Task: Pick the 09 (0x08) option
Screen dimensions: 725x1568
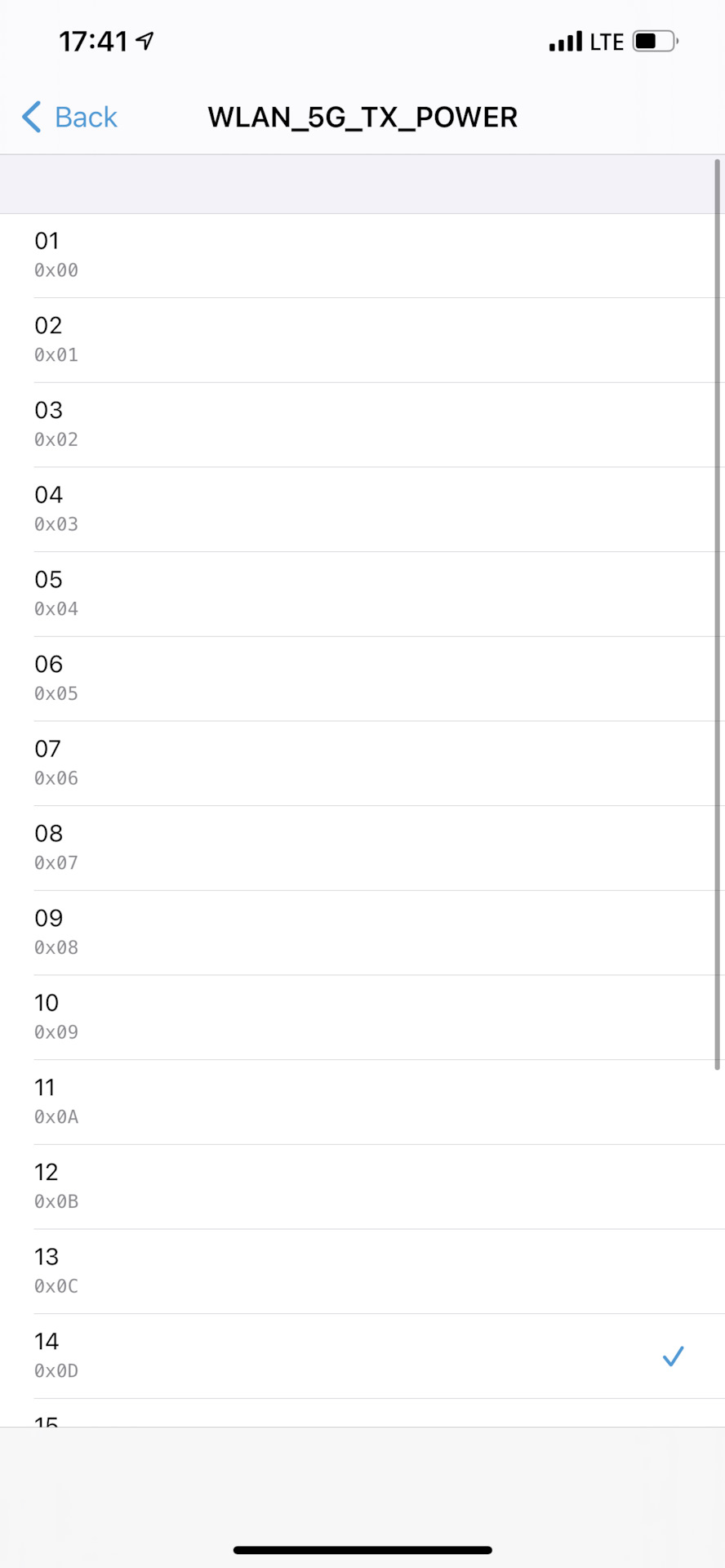Action: [362, 933]
